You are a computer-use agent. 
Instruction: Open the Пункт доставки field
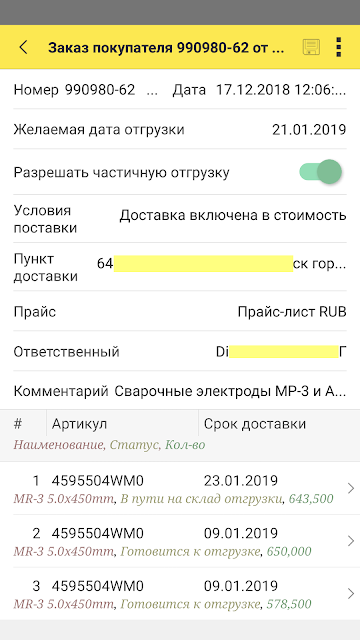click(x=180, y=267)
